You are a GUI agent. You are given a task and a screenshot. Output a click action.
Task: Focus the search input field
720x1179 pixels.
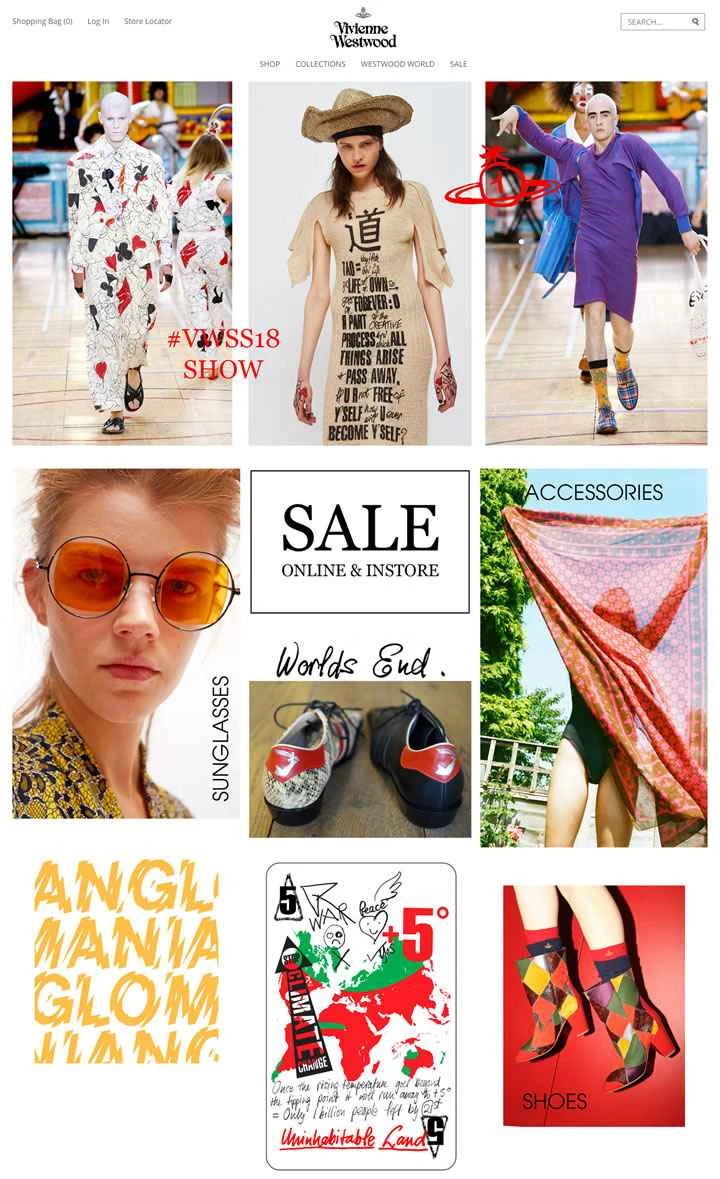655,21
